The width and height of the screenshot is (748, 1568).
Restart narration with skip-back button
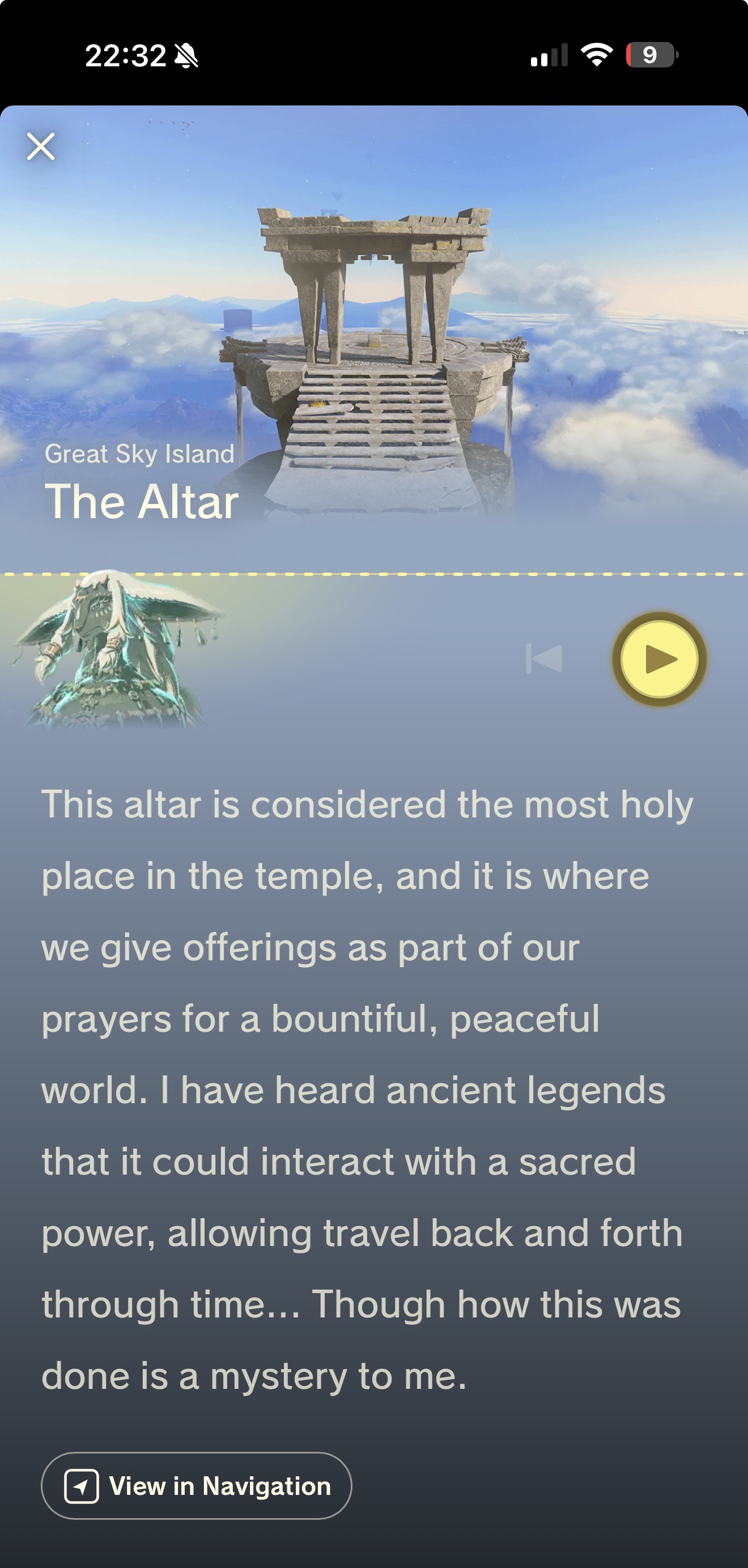pyautogui.click(x=543, y=659)
